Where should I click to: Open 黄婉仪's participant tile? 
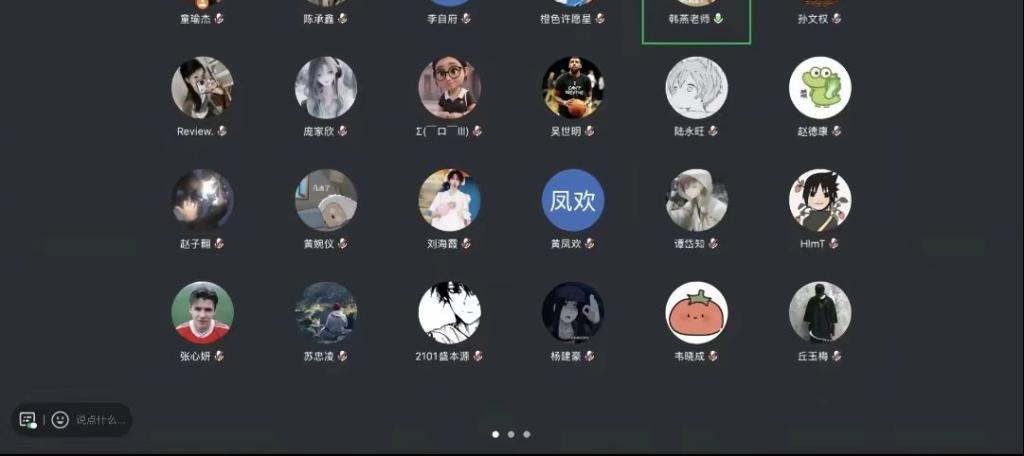326,200
